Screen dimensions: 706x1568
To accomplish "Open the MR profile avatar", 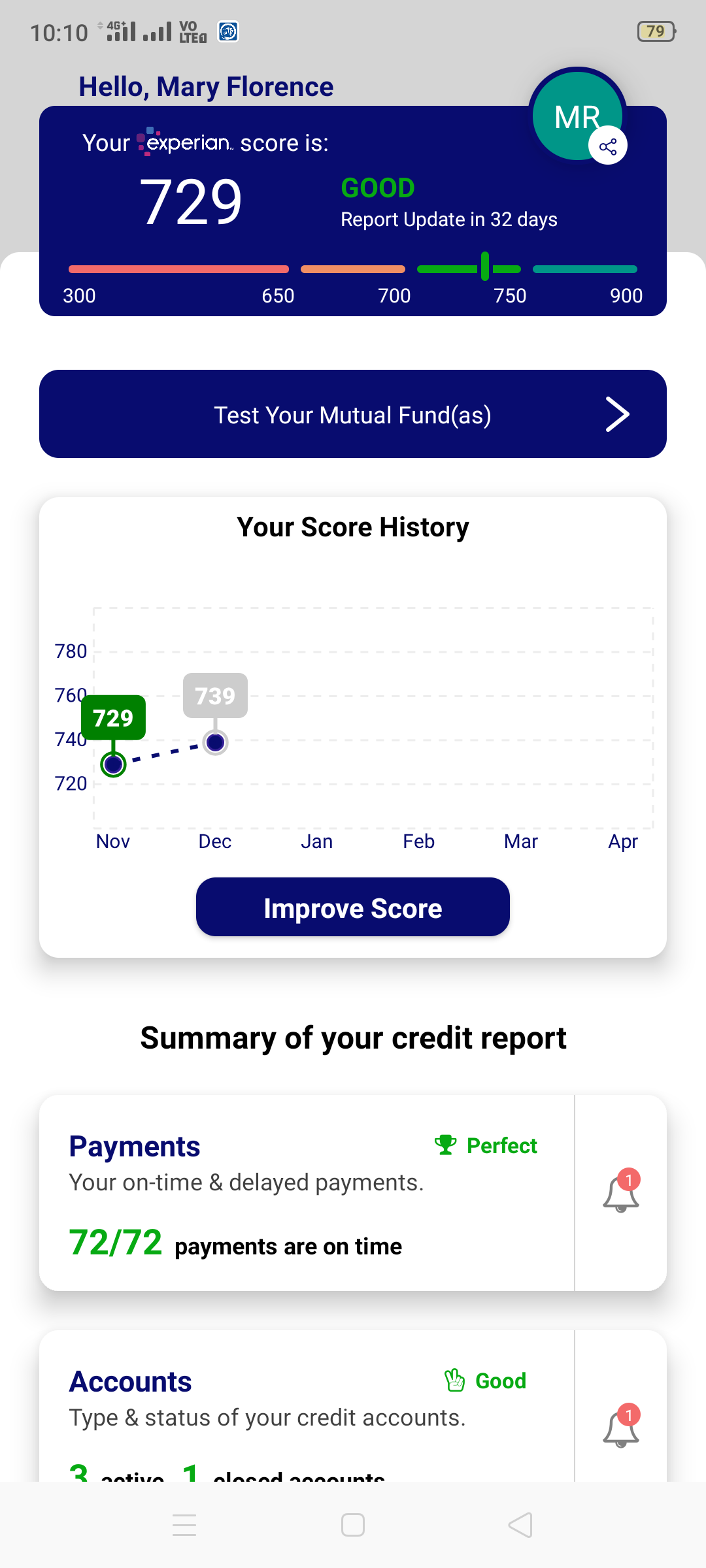I will coord(577,116).
